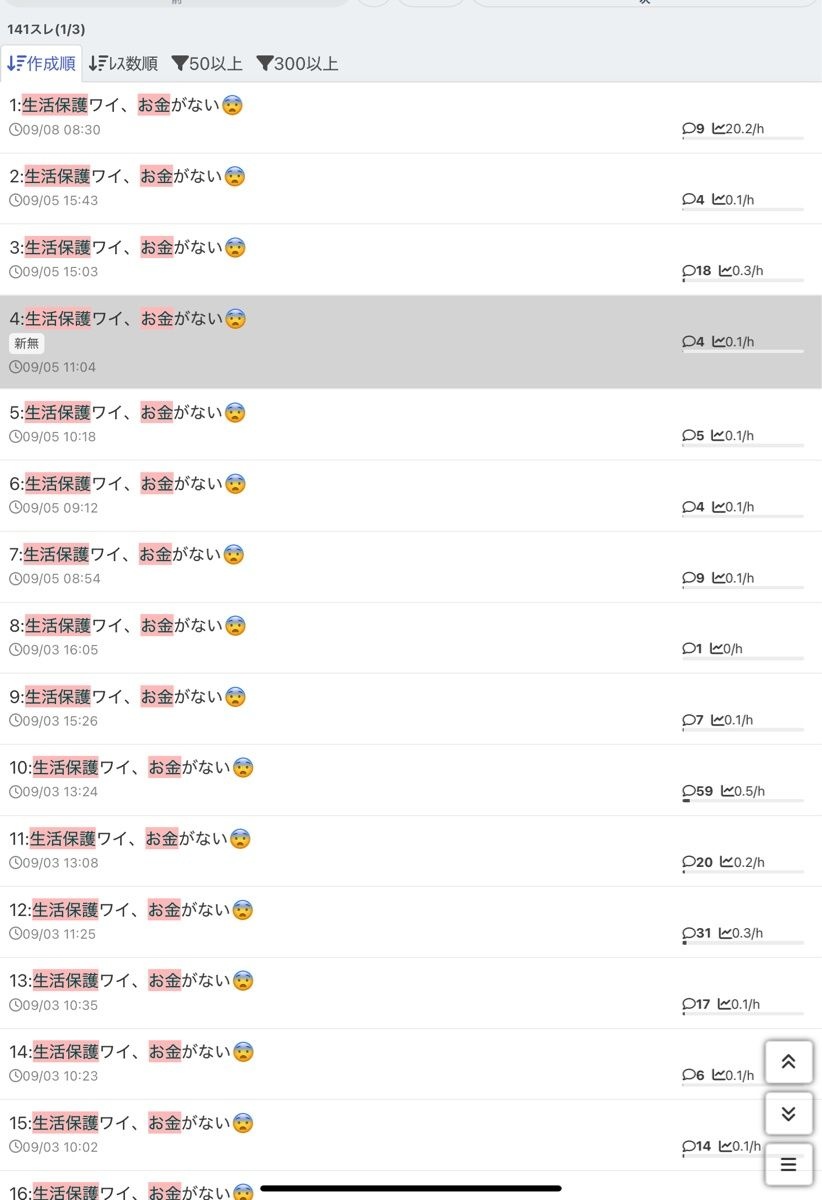Image resolution: width=822 pixels, height=1200 pixels.
Task: Open the hamburger menu button
Action: [788, 1165]
